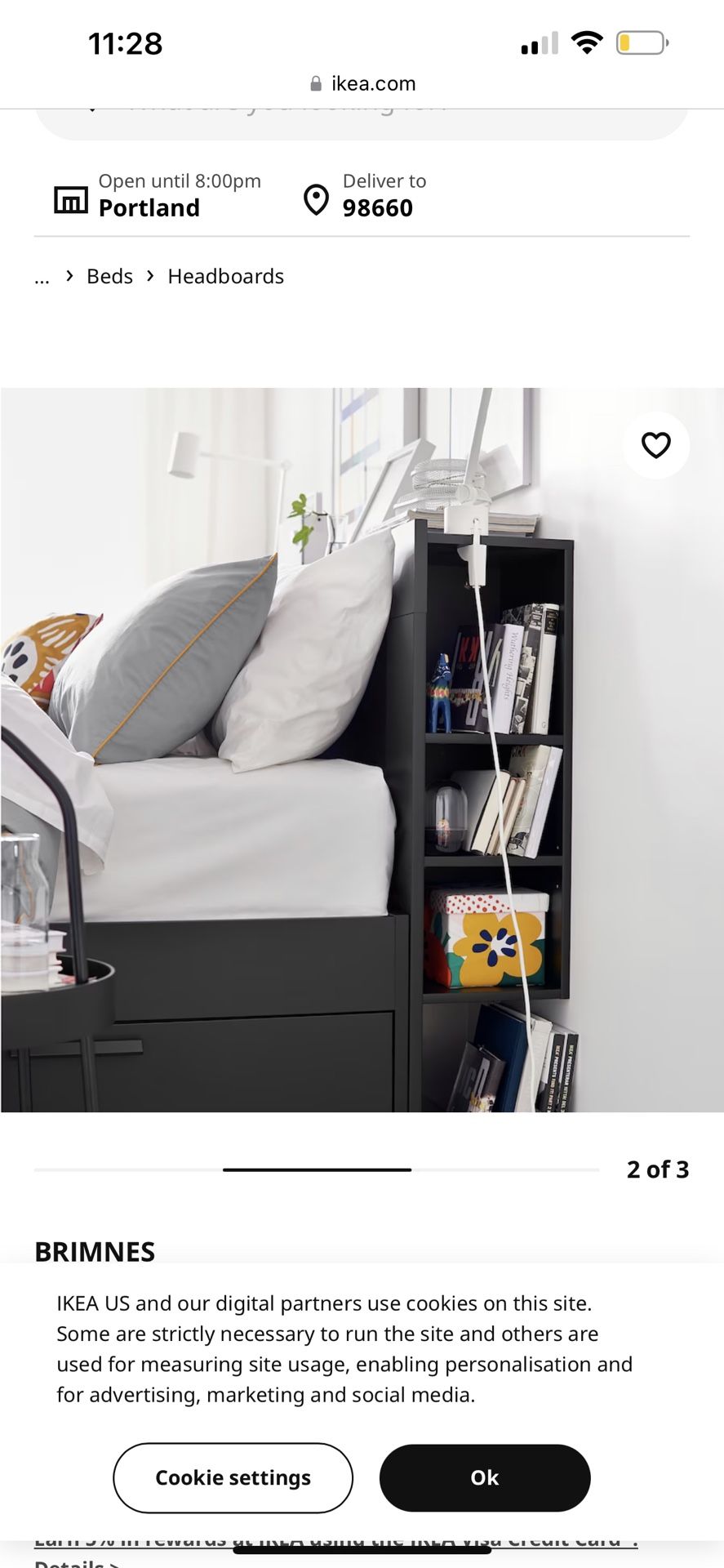Screen dimensions: 724x1568
Task: Save BRIMNES headboard to favorites with heart
Action: point(655,445)
